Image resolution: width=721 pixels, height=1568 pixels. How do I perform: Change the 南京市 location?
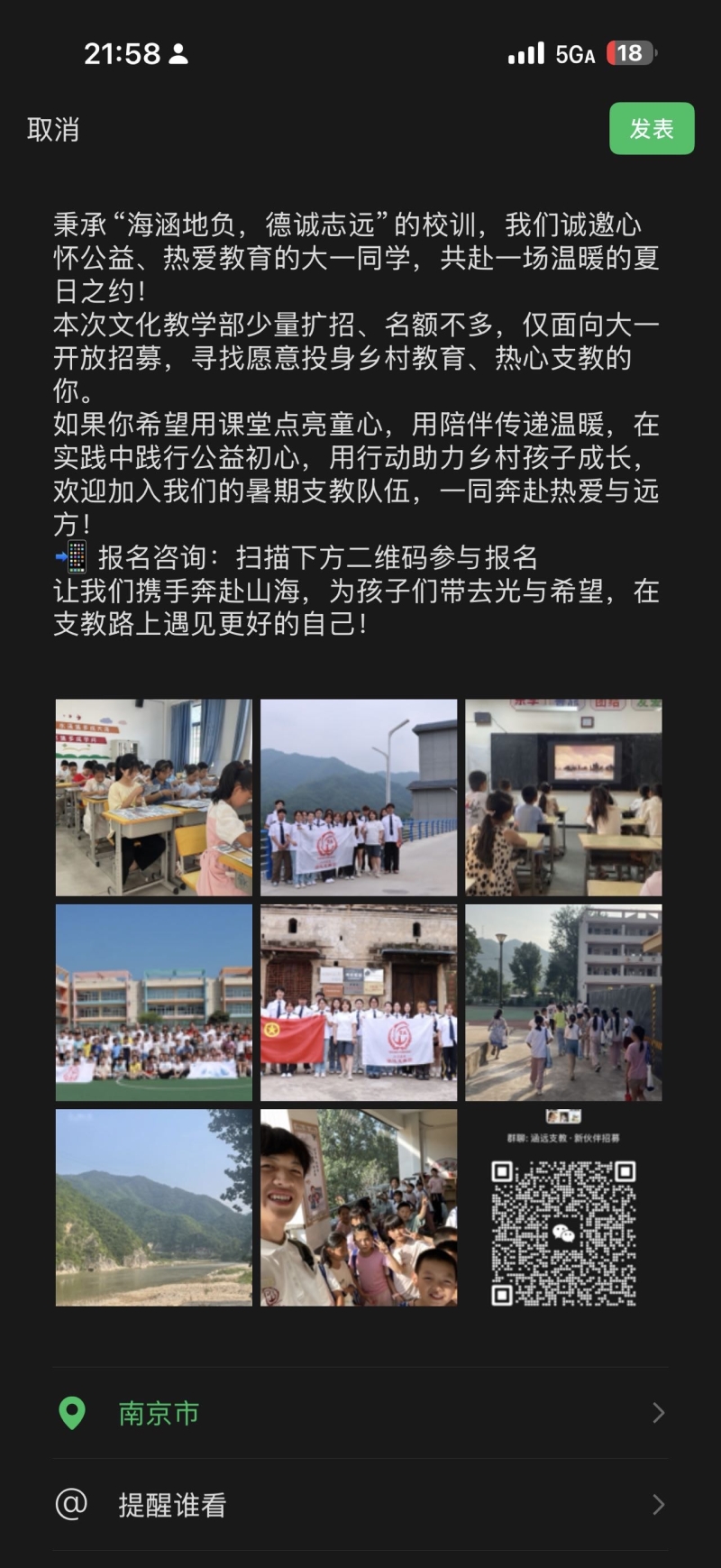tap(360, 1413)
